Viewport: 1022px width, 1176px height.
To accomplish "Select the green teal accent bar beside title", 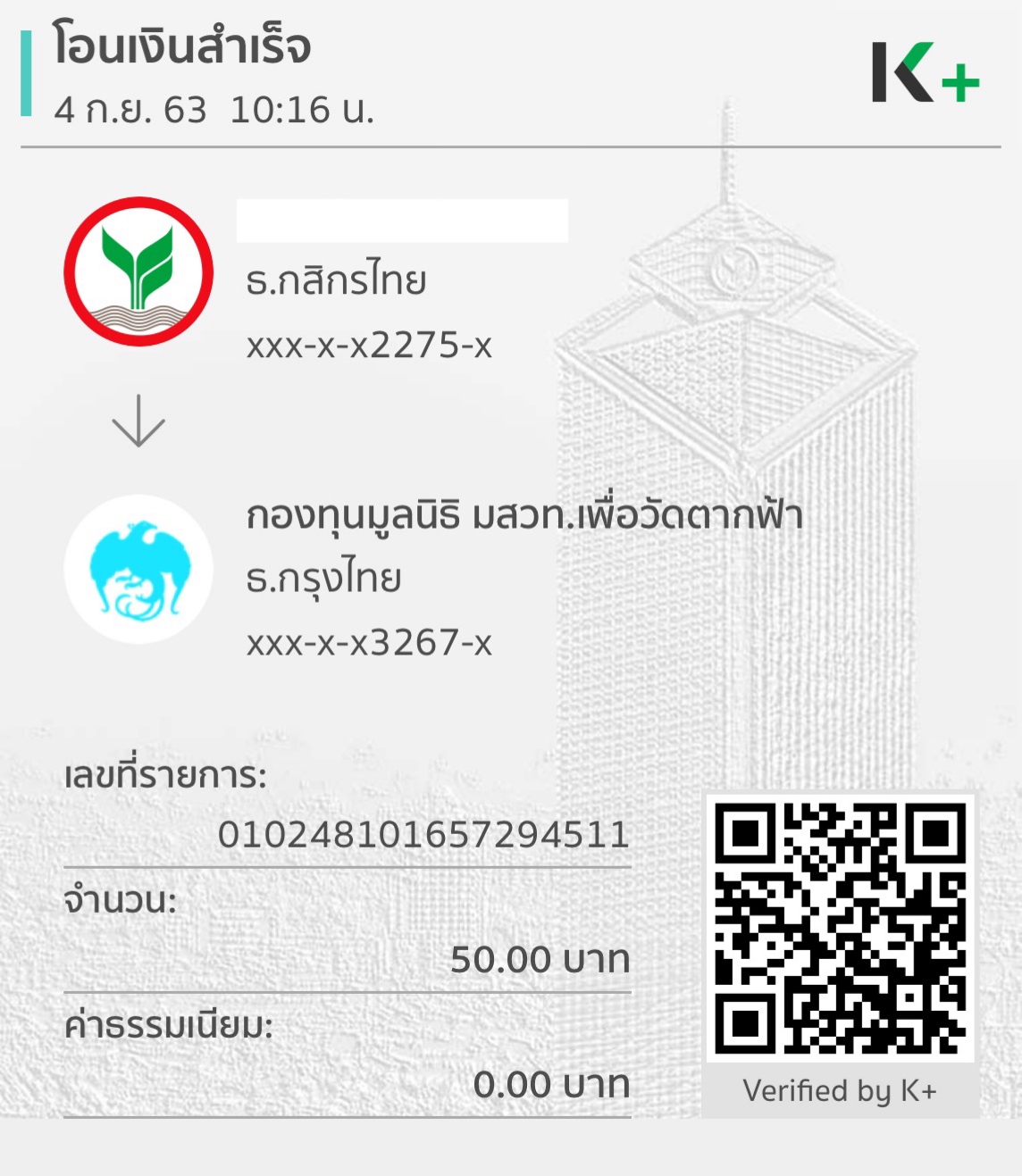I will coord(26,71).
